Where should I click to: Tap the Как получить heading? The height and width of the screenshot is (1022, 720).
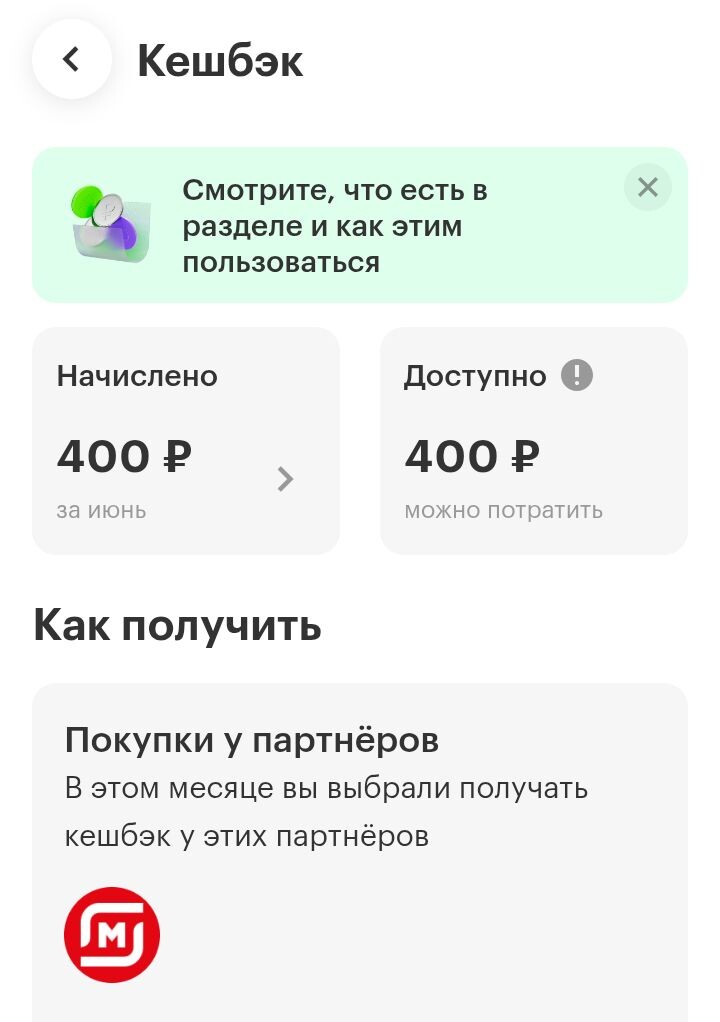176,625
